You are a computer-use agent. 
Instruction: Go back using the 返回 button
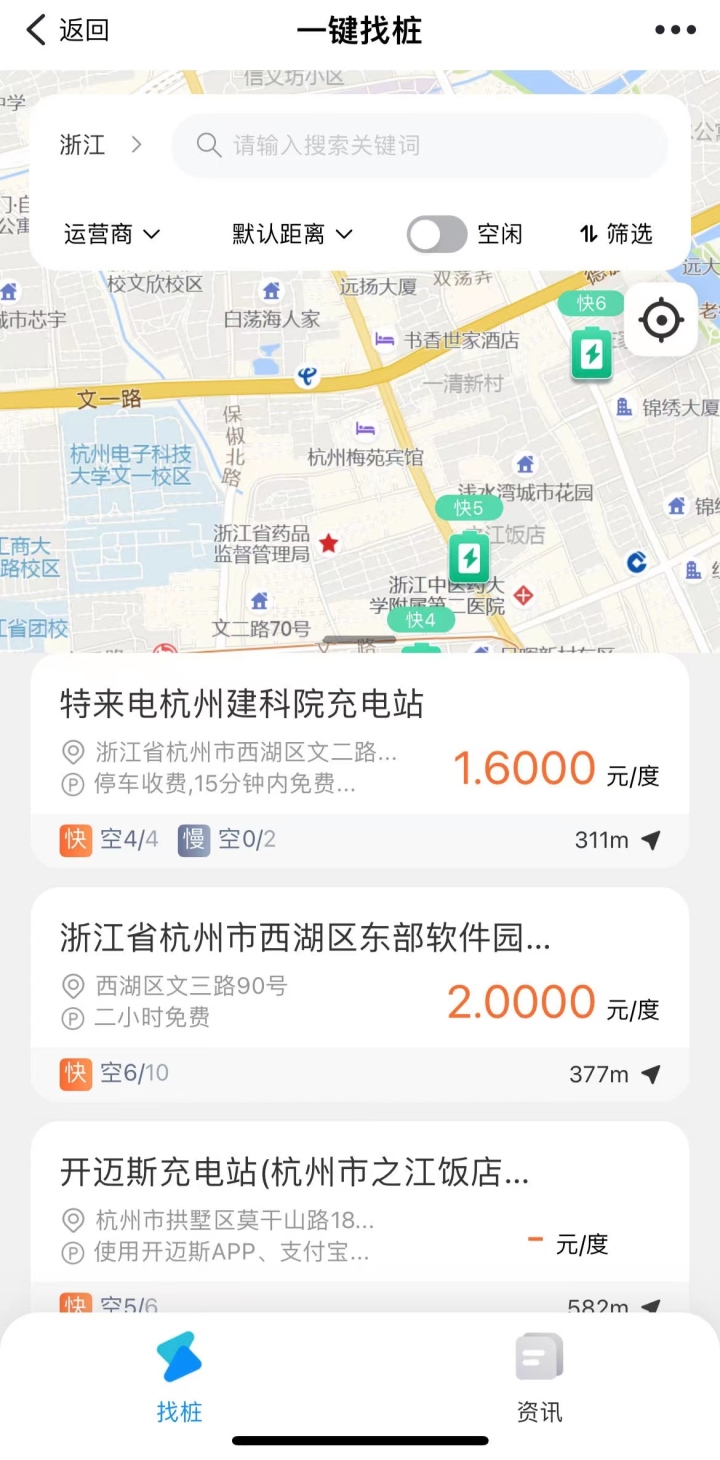tap(67, 30)
